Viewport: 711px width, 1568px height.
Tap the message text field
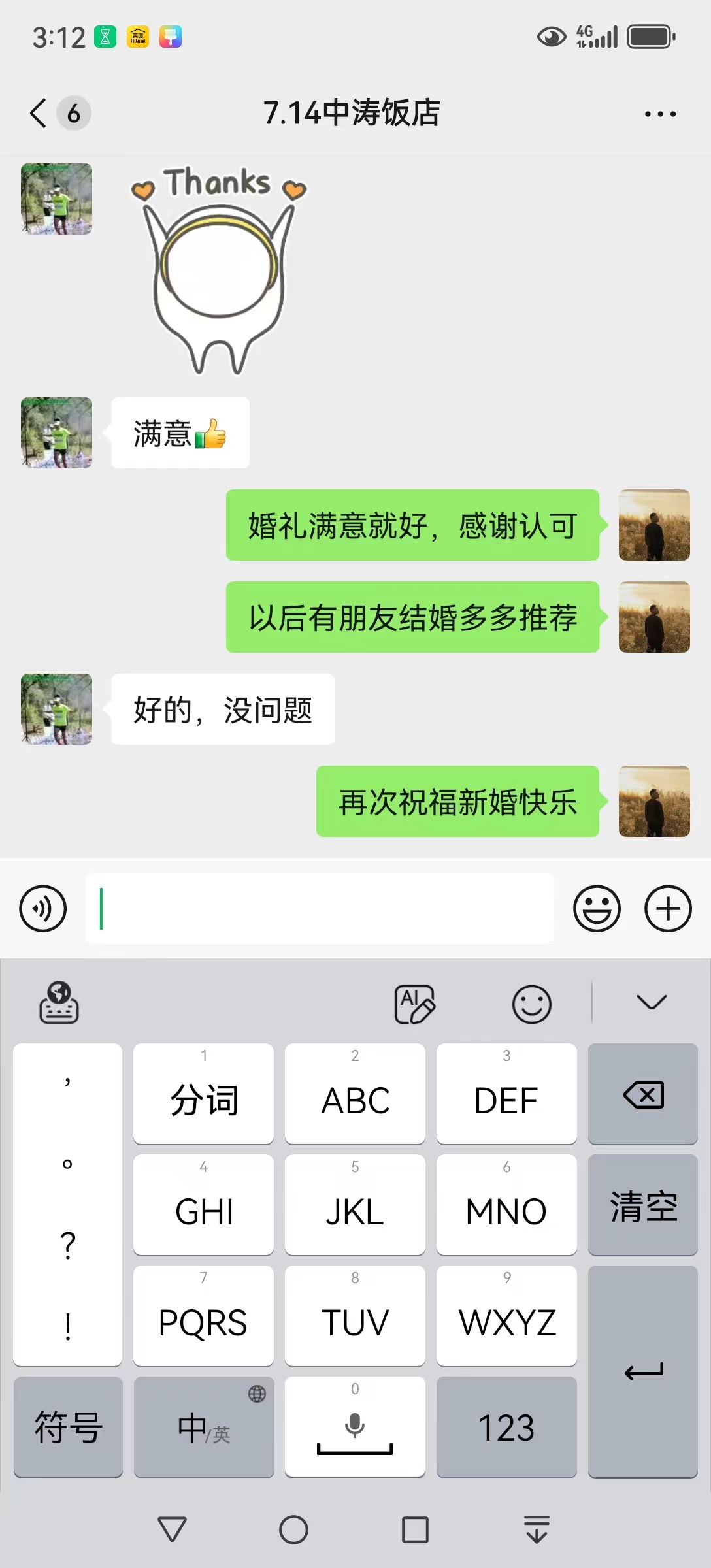320,908
